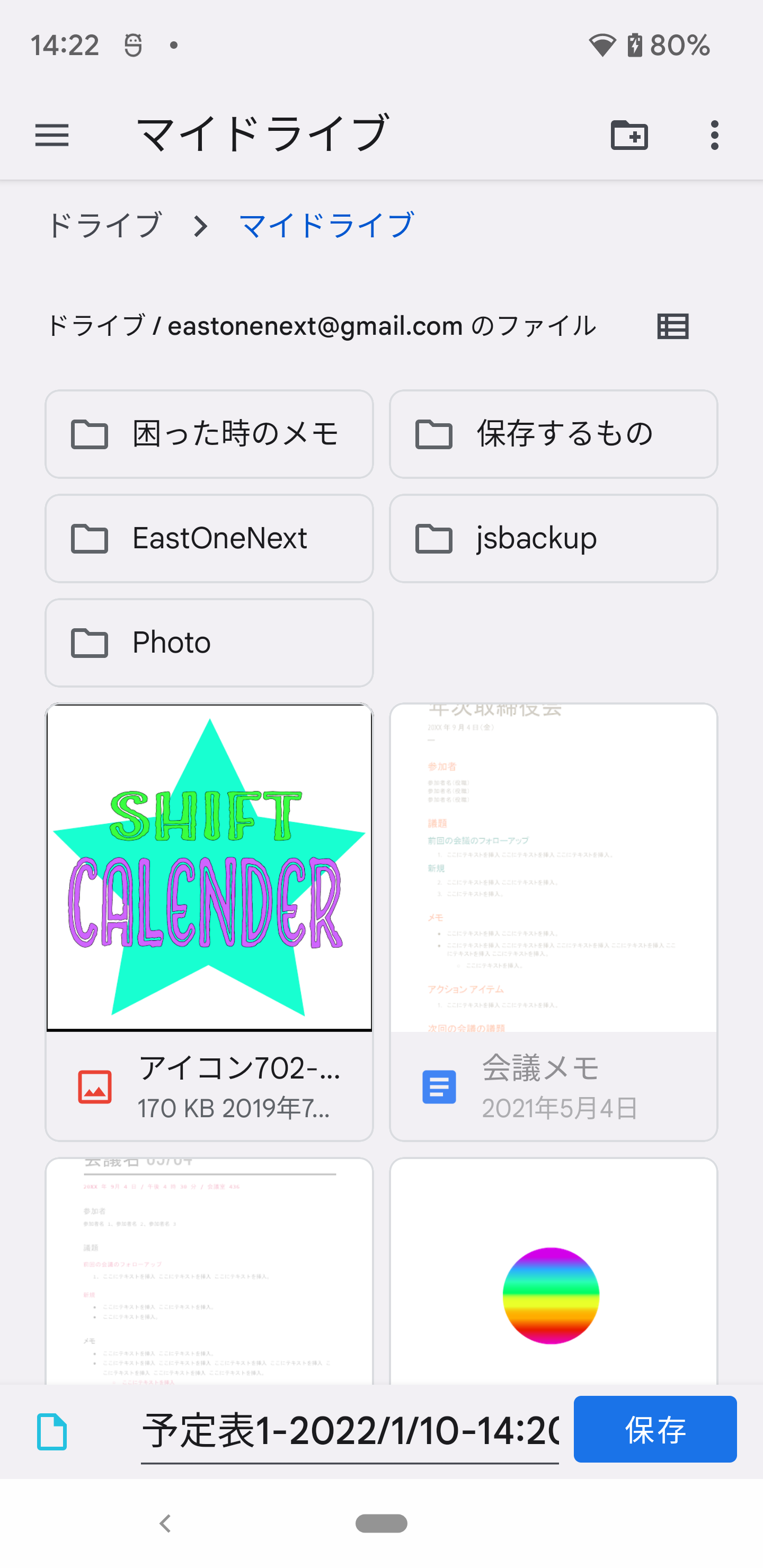Viewport: 763px width, 1568px height.
Task: Open the 保存するもの folder
Action: [553, 434]
